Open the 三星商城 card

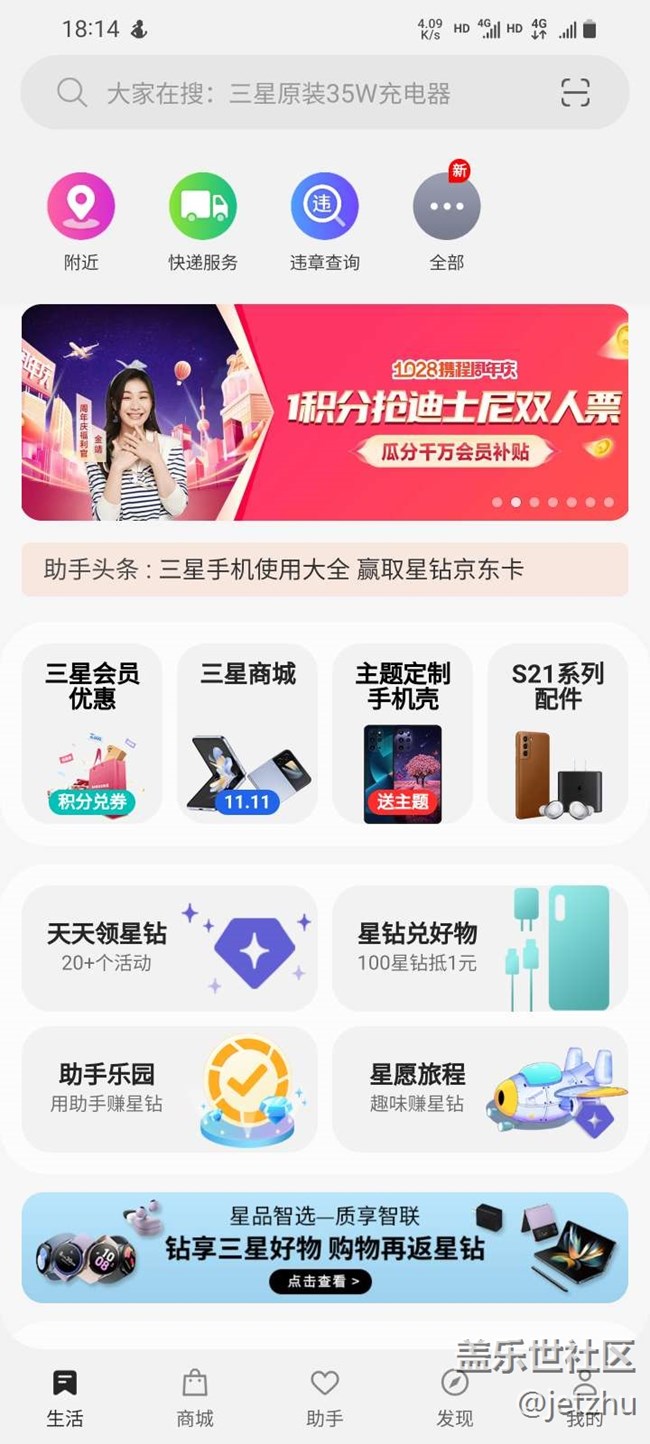tap(247, 733)
